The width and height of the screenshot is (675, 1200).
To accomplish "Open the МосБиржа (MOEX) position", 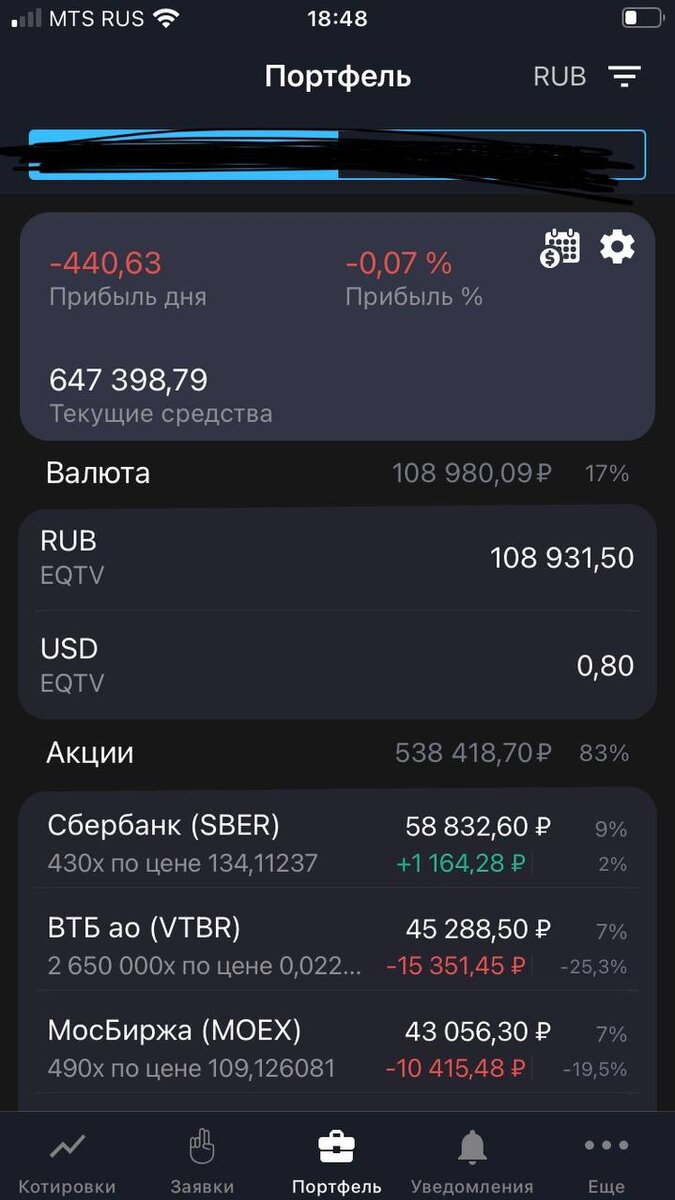I will click(x=337, y=1048).
